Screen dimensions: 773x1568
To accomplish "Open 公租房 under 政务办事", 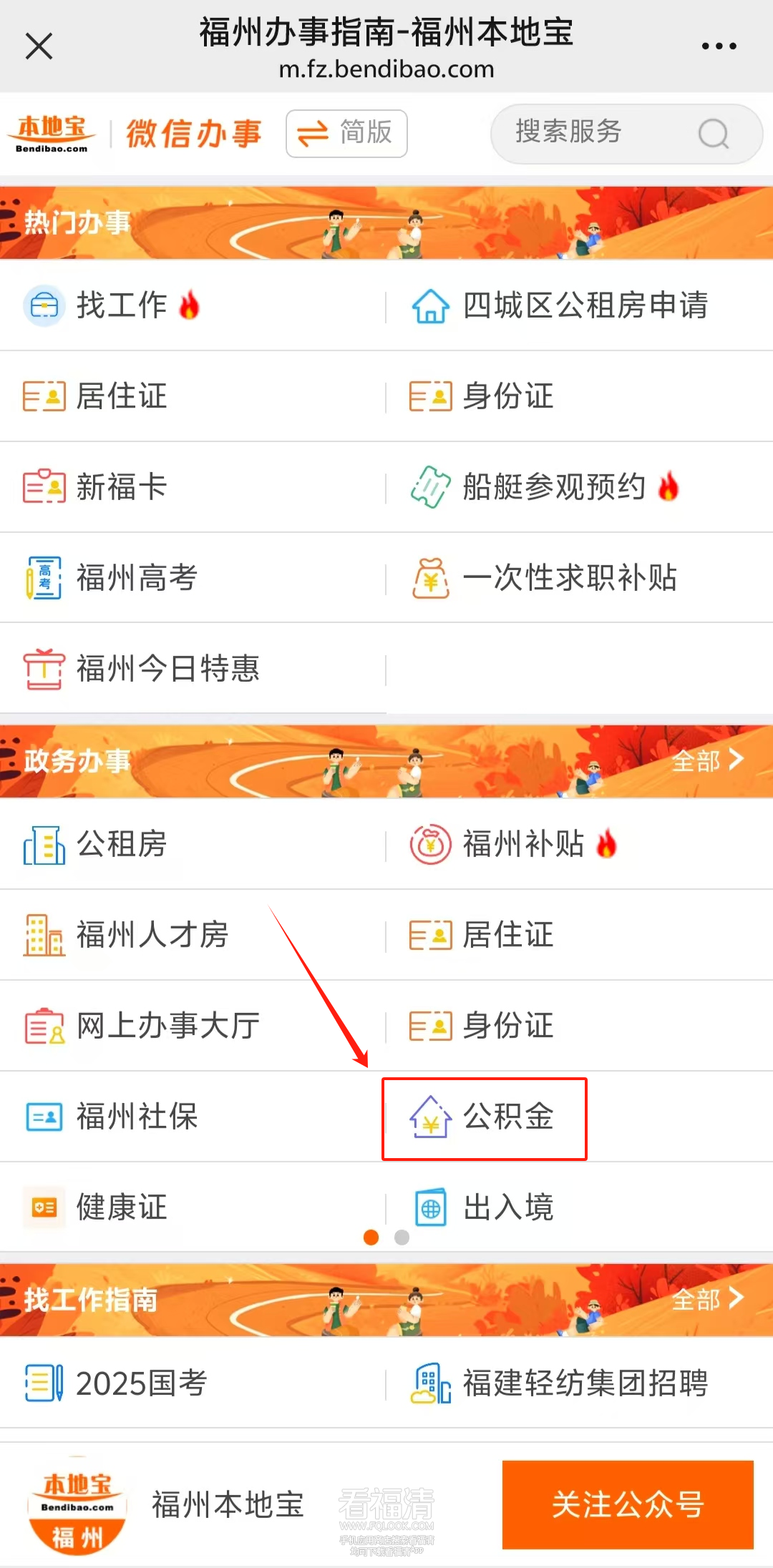I will coord(122,844).
